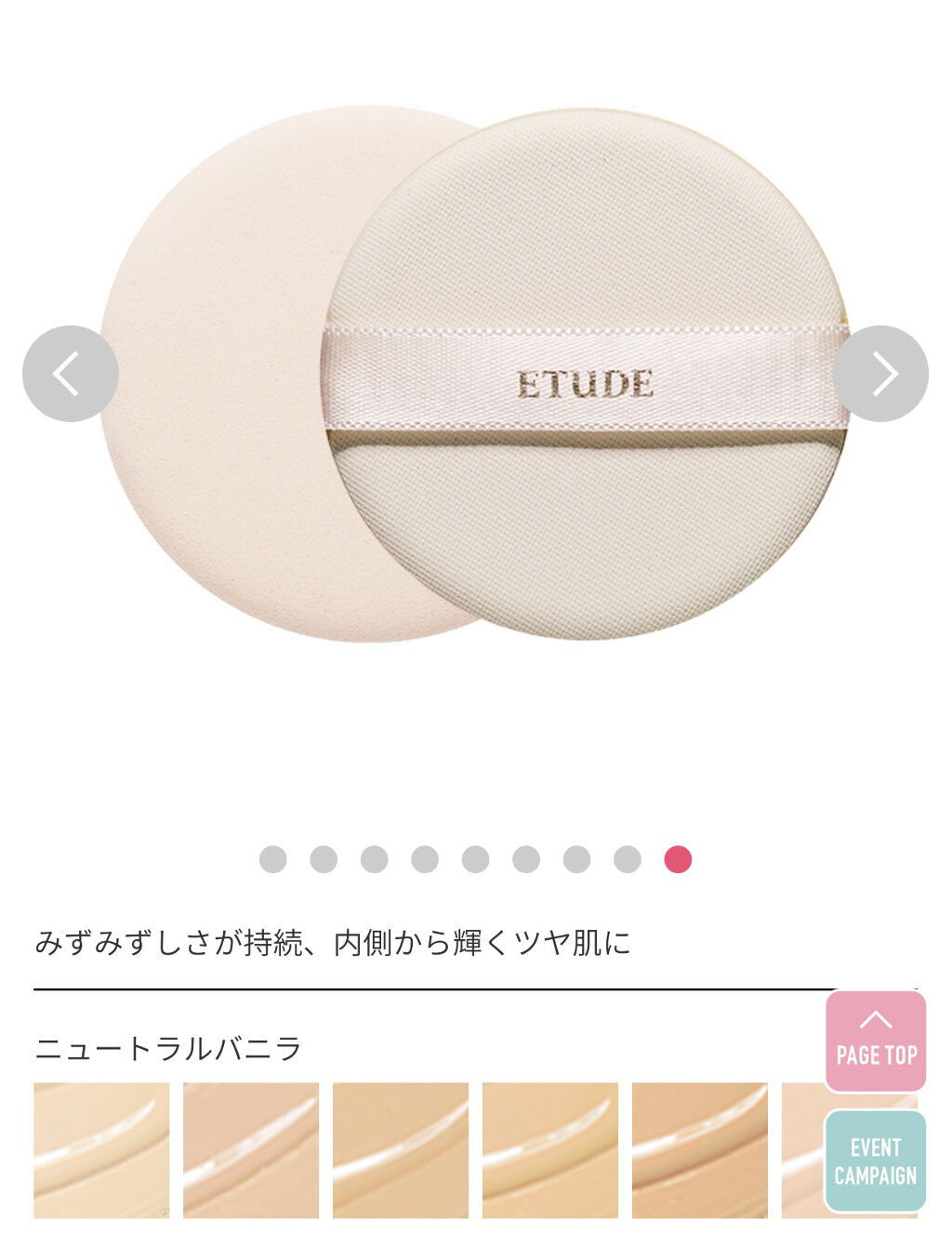Return to top with PAGE TOP
The height and width of the screenshot is (1260, 952).
coord(875,1041)
